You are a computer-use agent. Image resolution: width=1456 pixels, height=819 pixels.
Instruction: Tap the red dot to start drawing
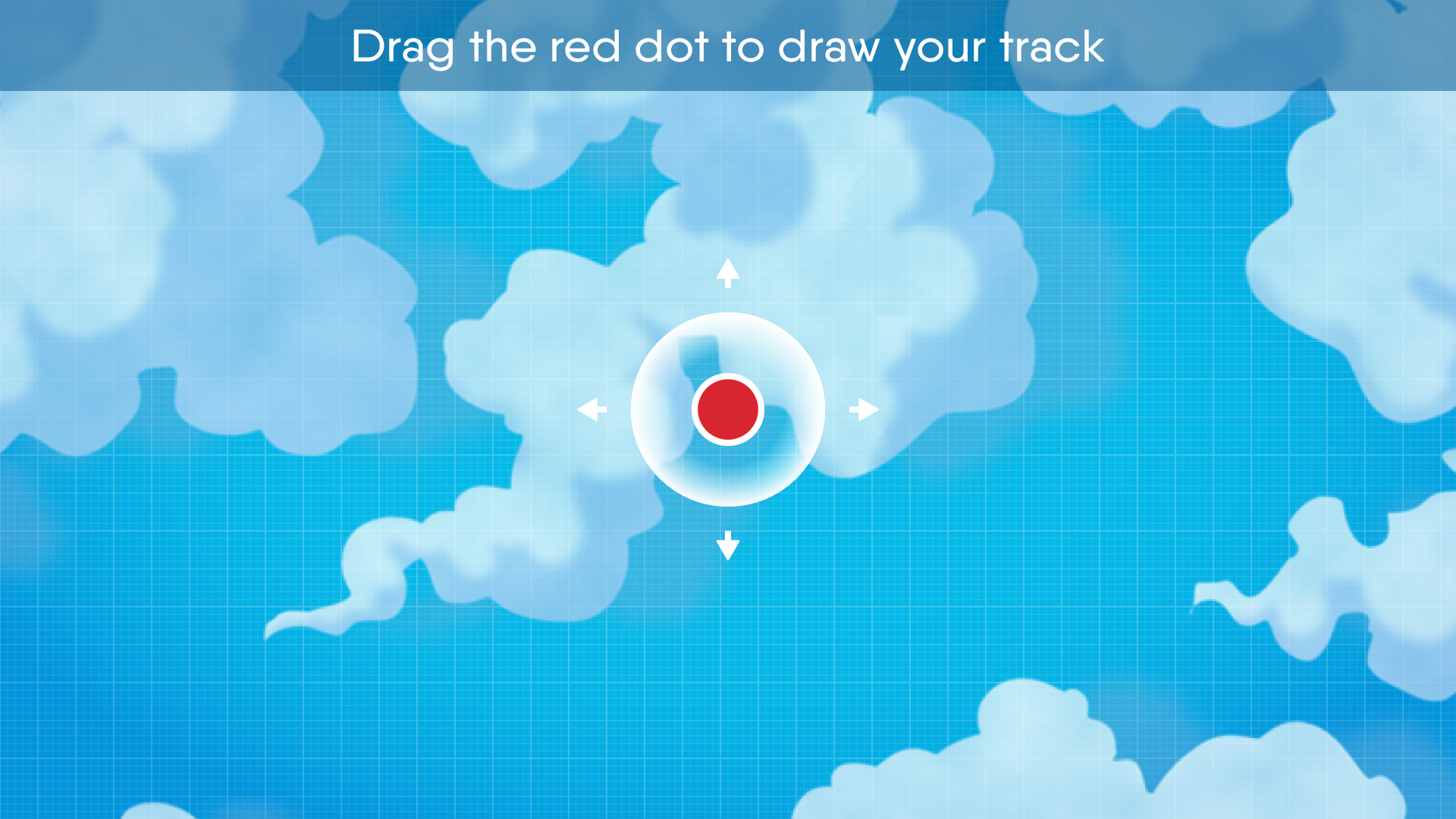(x=727, y=409)
